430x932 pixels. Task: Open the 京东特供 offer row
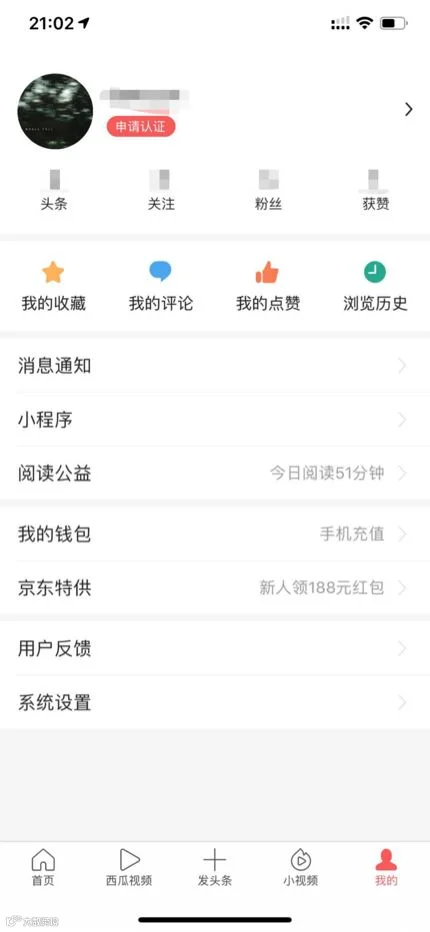pos(215,588)
